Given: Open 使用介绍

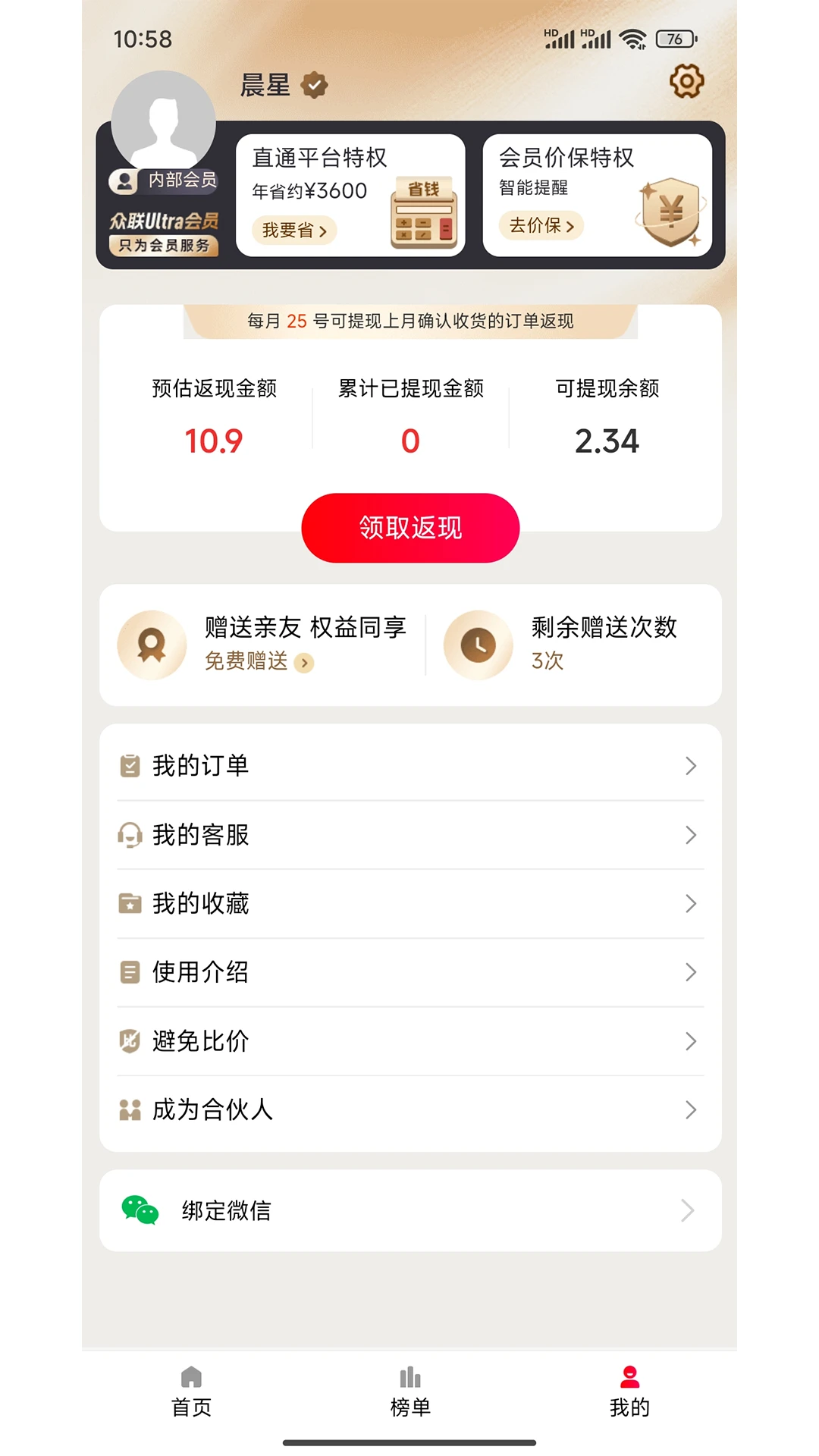Looking at the screenshot, I should coord(409,972).
